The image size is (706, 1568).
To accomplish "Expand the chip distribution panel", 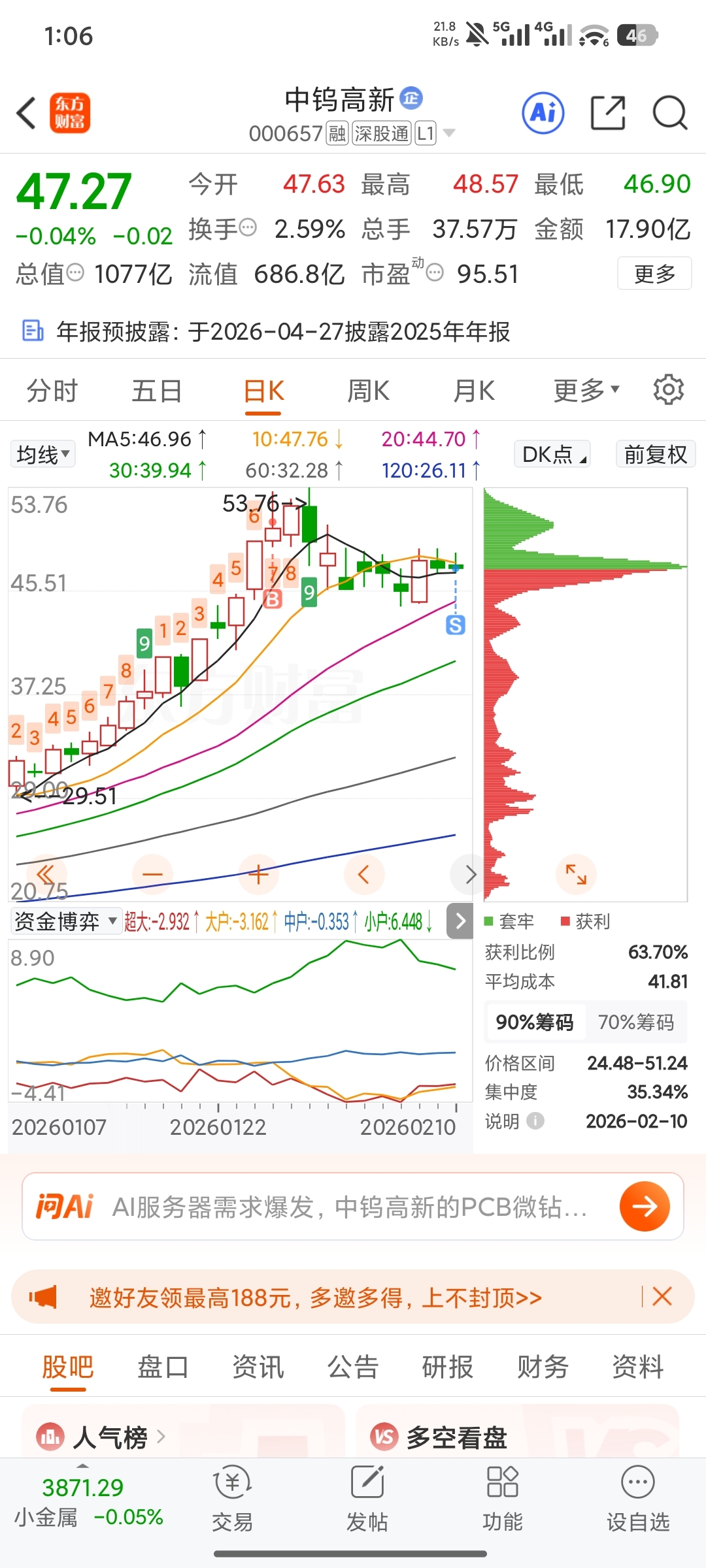I will pyautogui.click(x=576, y=874).
